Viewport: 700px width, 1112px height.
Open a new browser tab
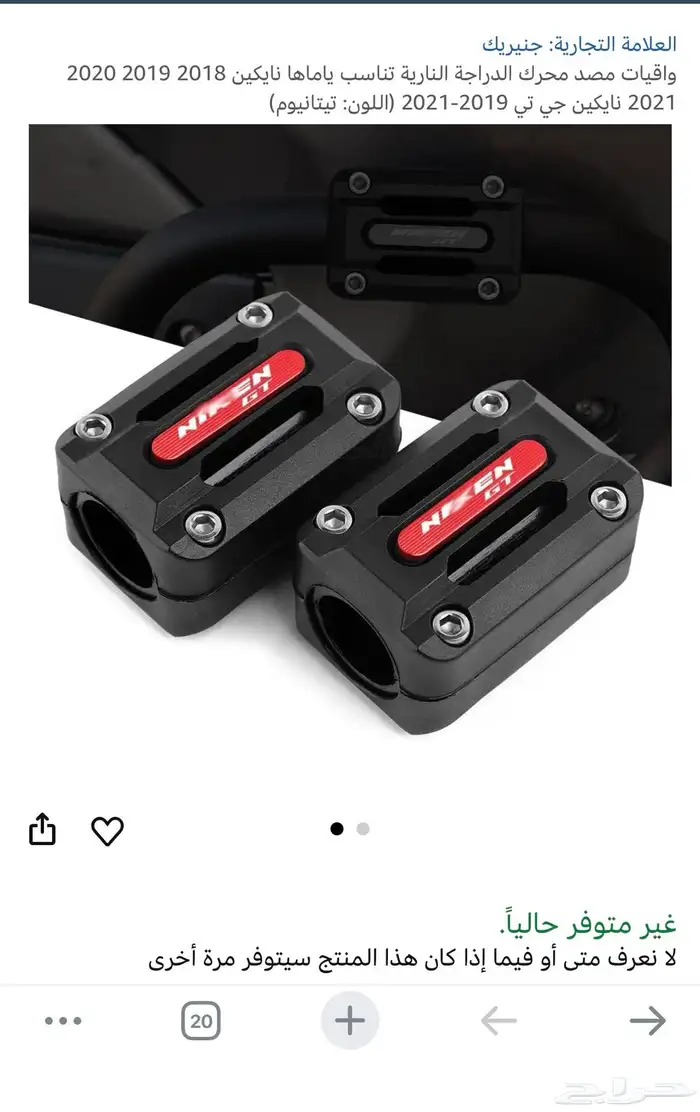point(349,1021)
